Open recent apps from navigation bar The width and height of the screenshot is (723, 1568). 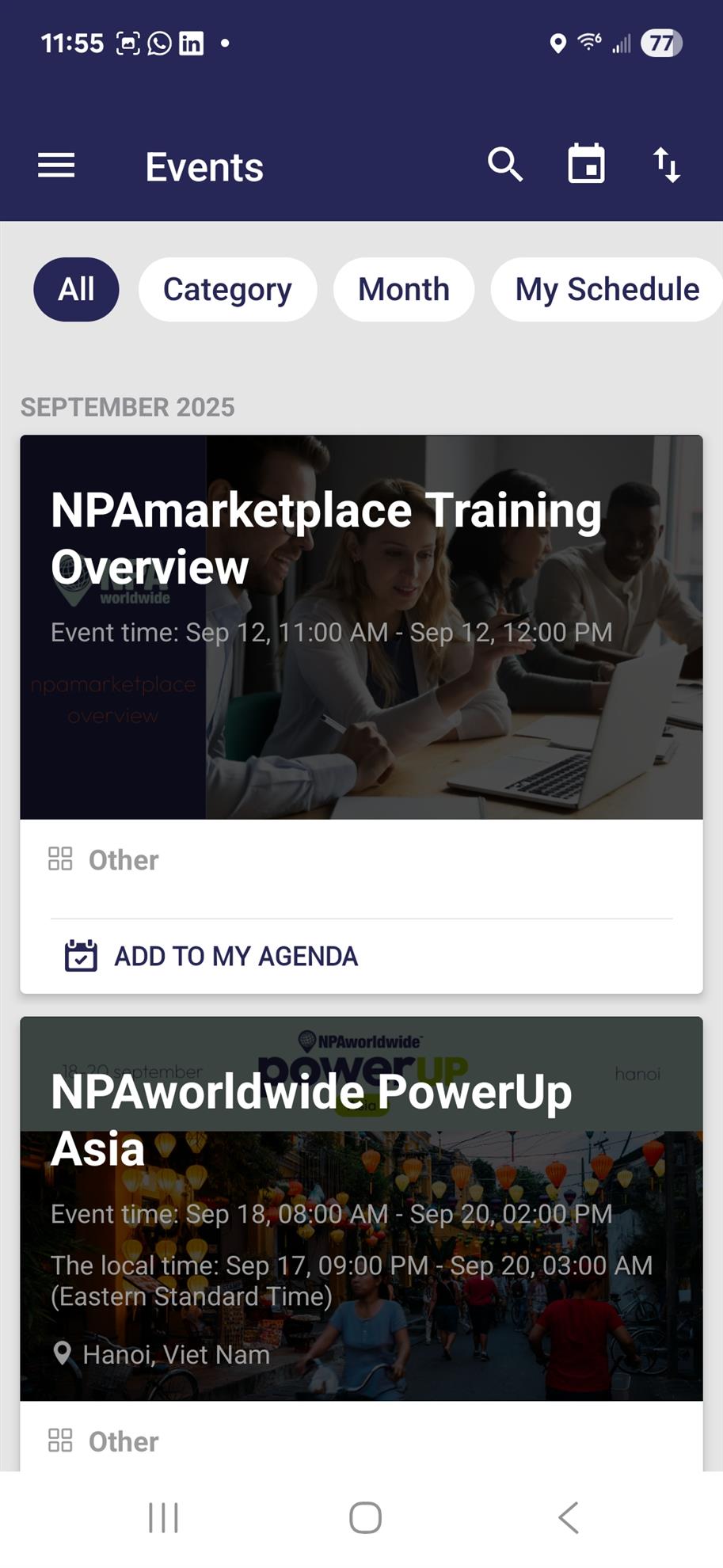(x=163, y=1517)
